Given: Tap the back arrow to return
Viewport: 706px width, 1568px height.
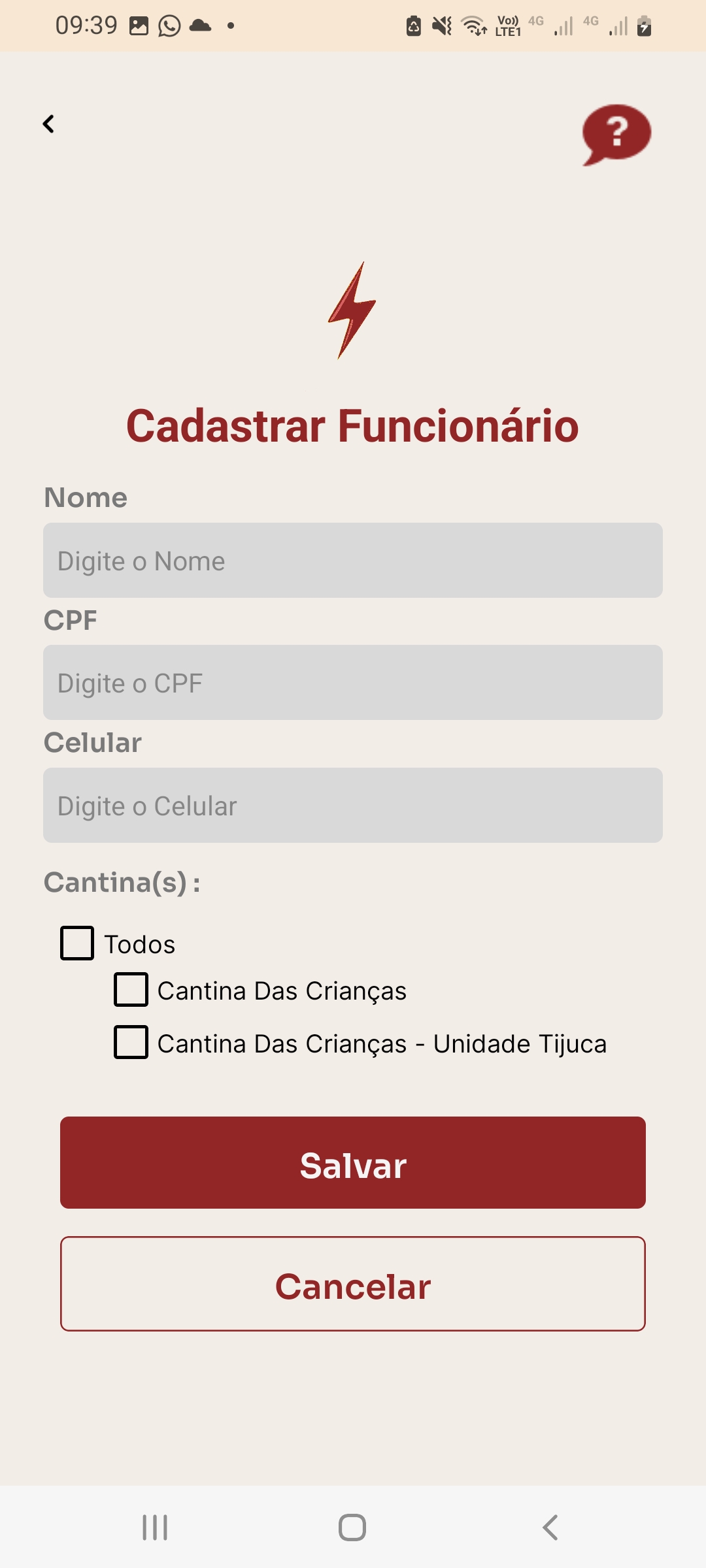Looking at the screenshot, I should click(48, 123).
